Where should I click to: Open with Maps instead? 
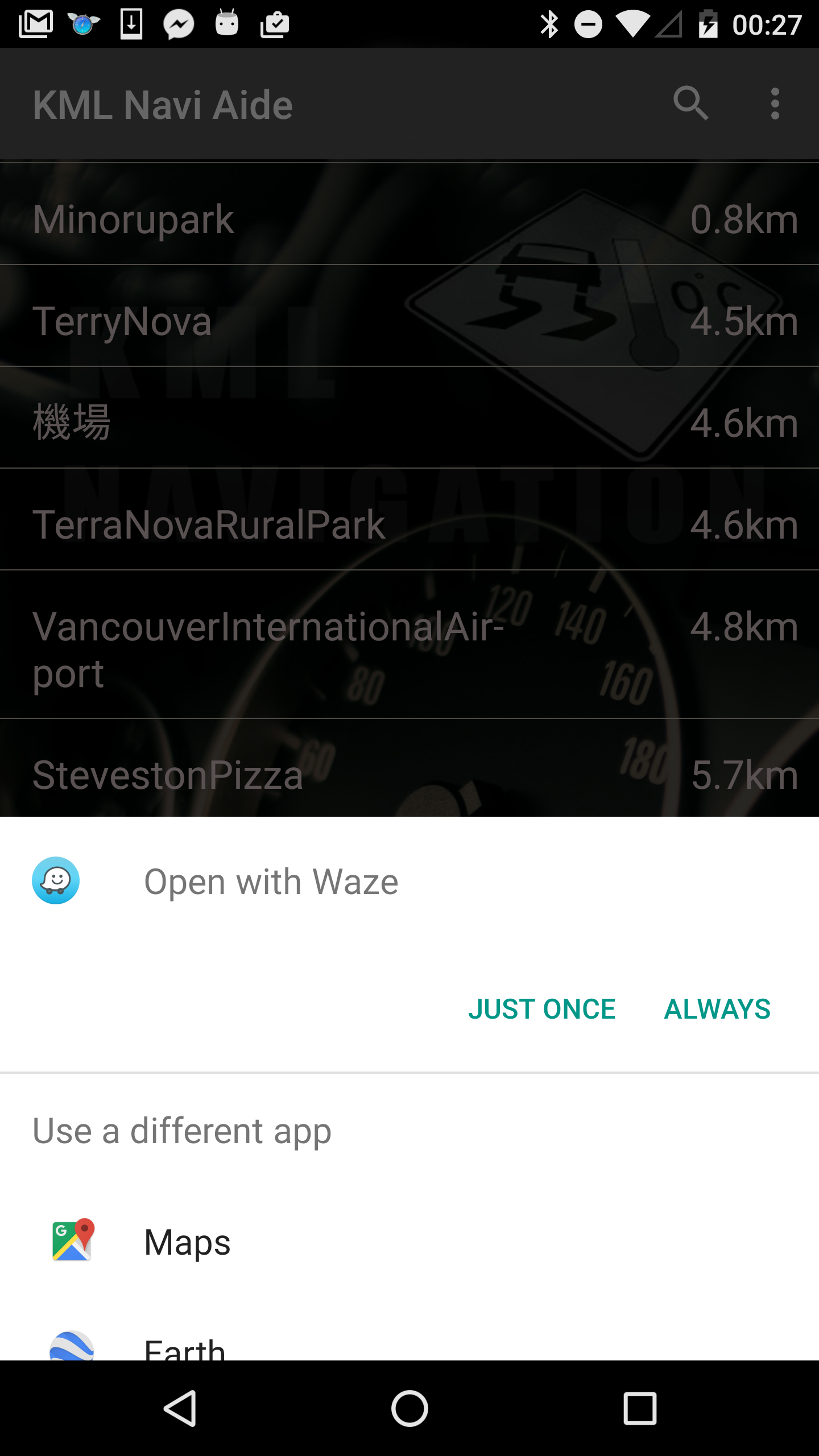coord(188,1242)
